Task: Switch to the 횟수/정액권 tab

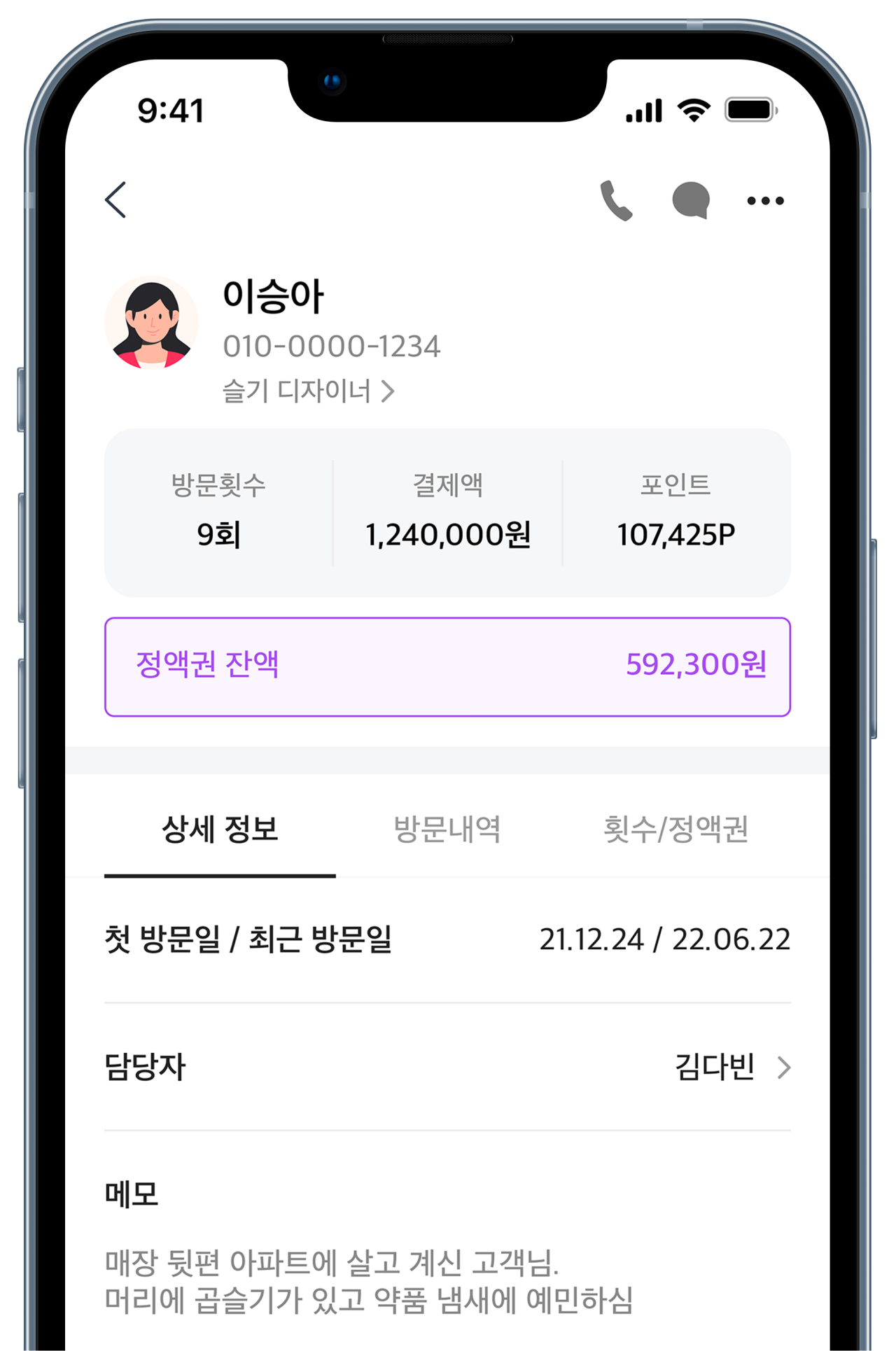Action: pyautogui.click(x=675, y=830)
